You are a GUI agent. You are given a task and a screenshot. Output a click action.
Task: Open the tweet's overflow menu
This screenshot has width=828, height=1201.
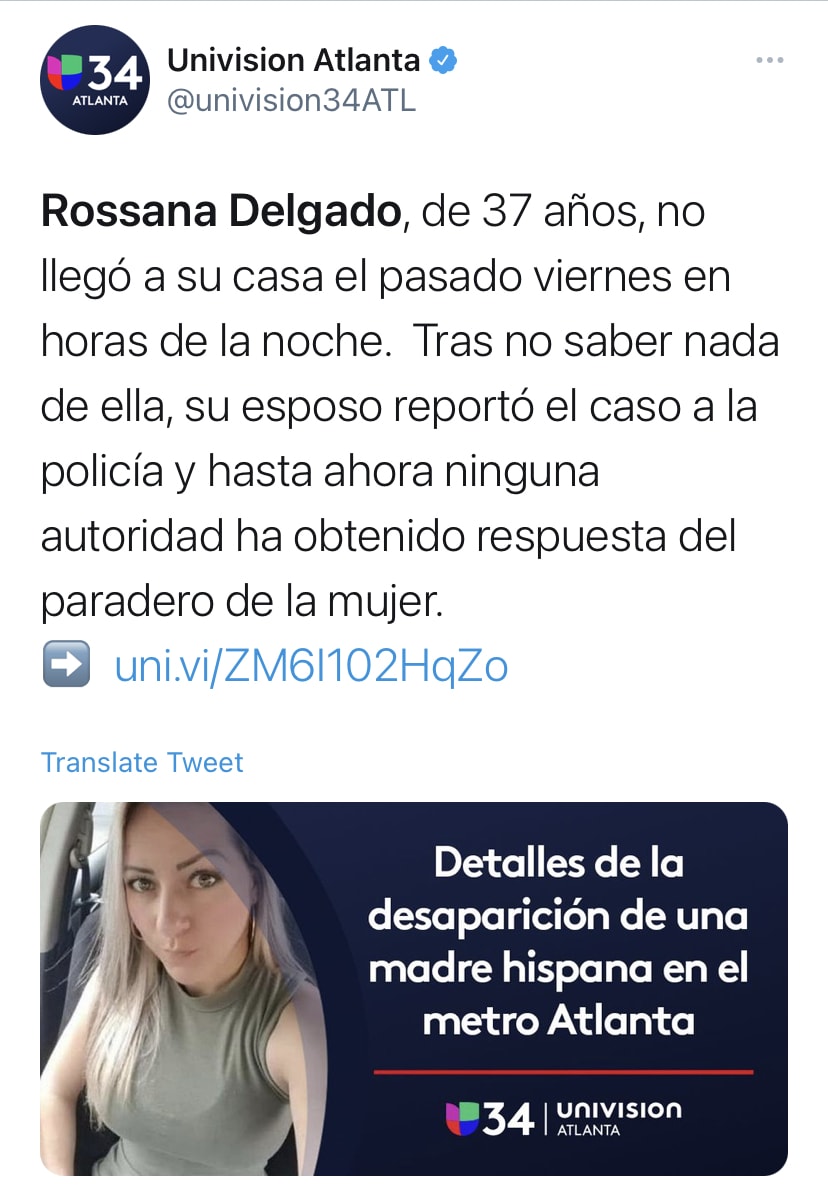768,61
